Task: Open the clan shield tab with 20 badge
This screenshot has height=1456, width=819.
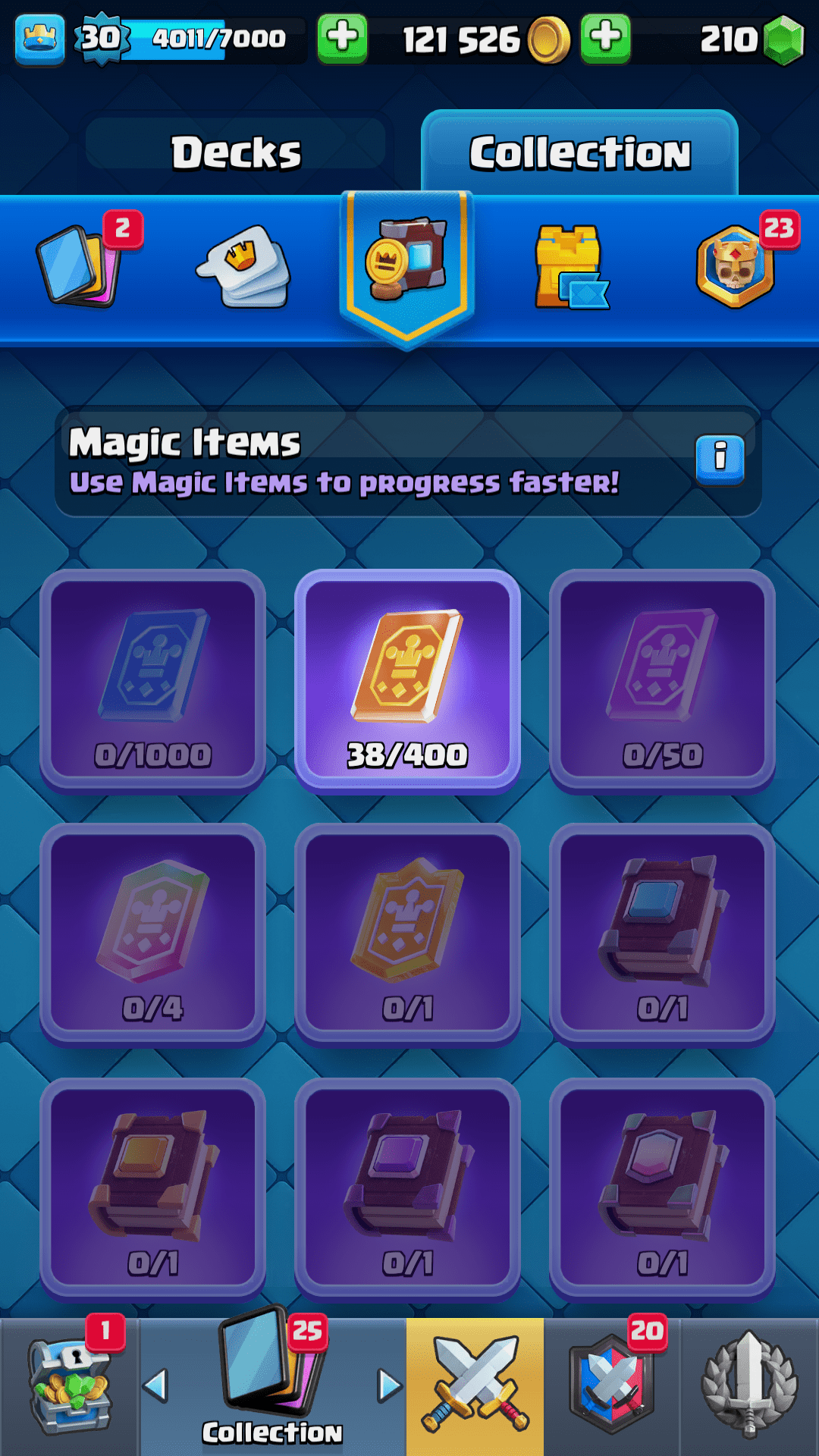Action: [611, 1386]
